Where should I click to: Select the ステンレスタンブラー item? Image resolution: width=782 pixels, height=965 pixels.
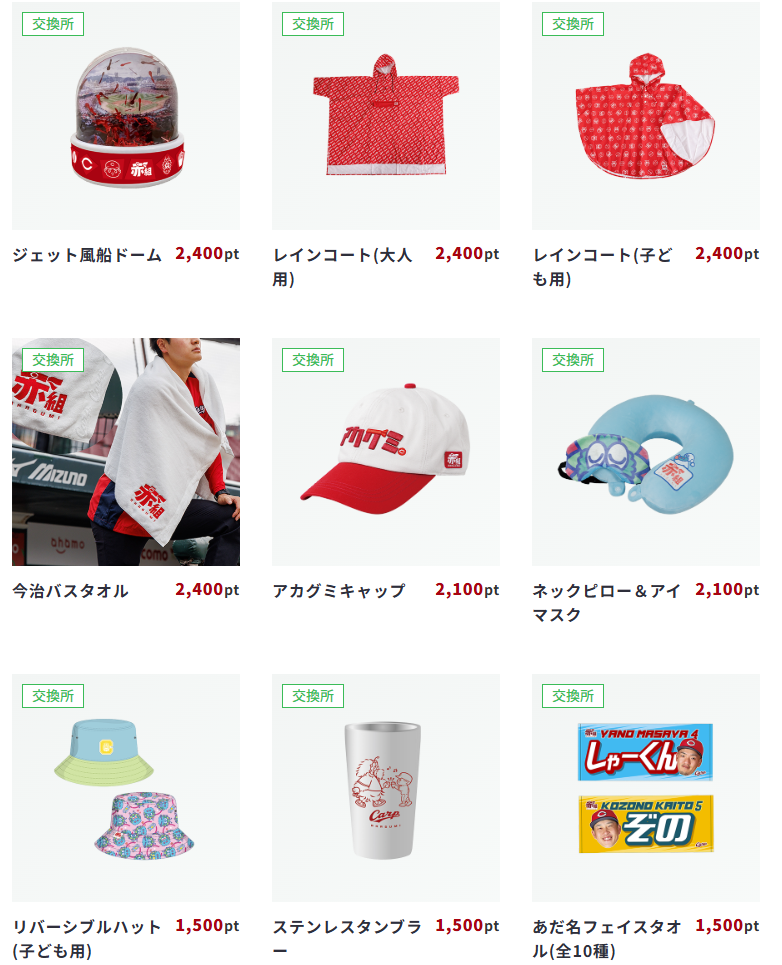click(x=386, y=788)
